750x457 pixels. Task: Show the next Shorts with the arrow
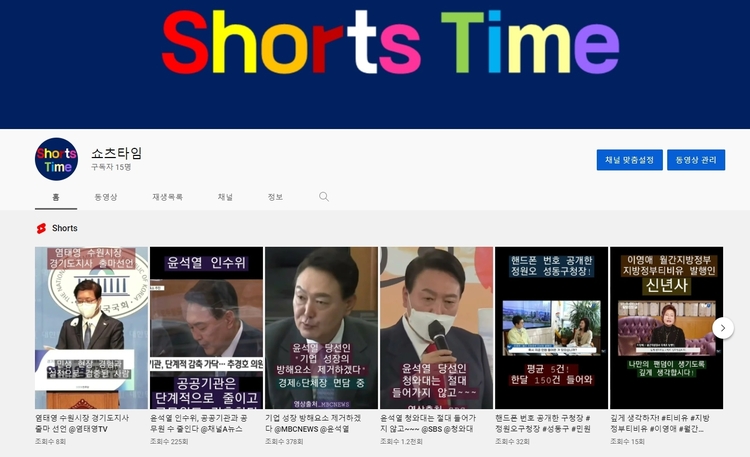pyautogui.click(x=723, y=328)
